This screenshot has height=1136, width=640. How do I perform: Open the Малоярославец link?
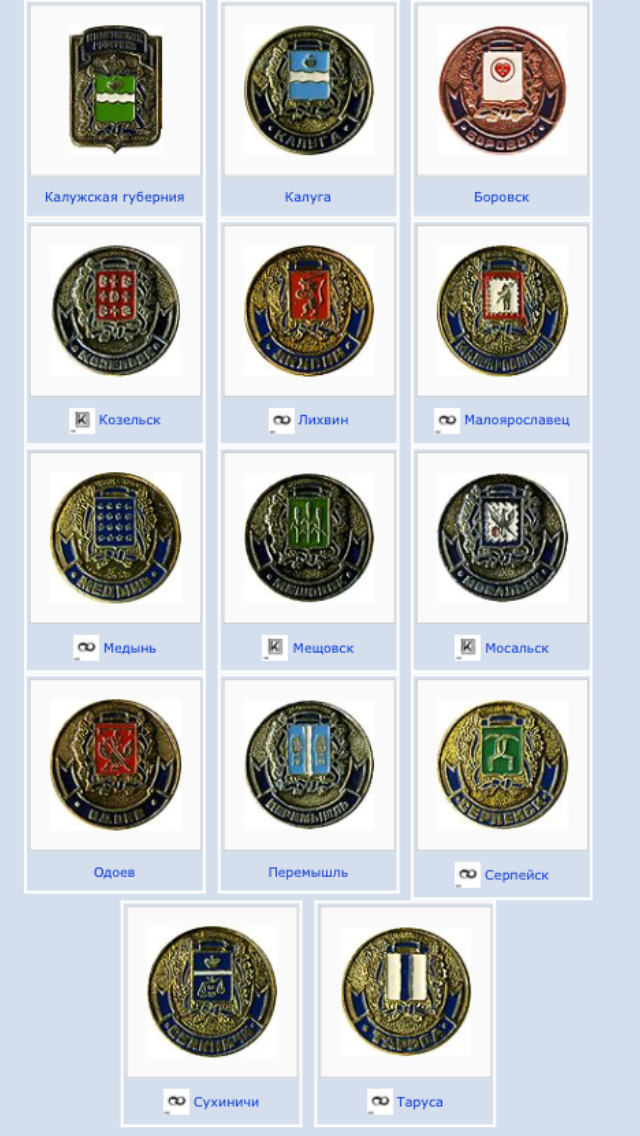tap(517, 420)
